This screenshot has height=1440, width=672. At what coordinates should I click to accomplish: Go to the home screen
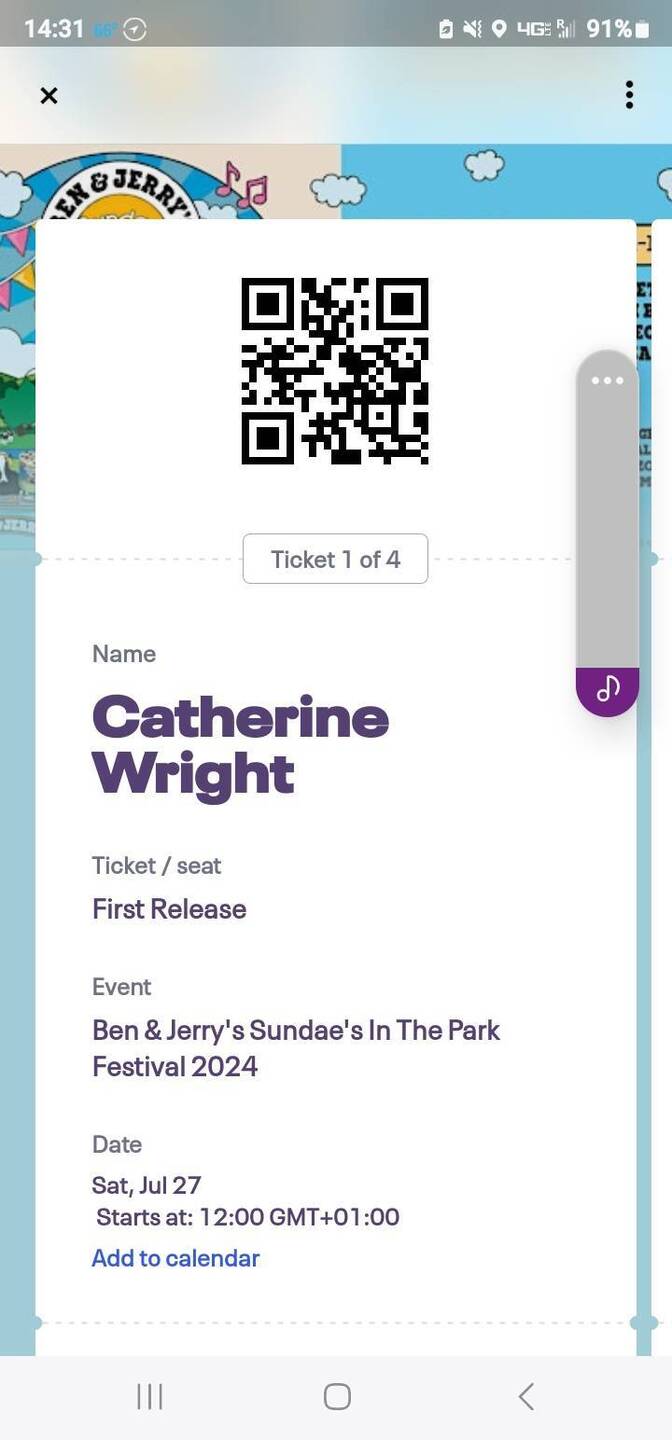tap(337, 1396)
